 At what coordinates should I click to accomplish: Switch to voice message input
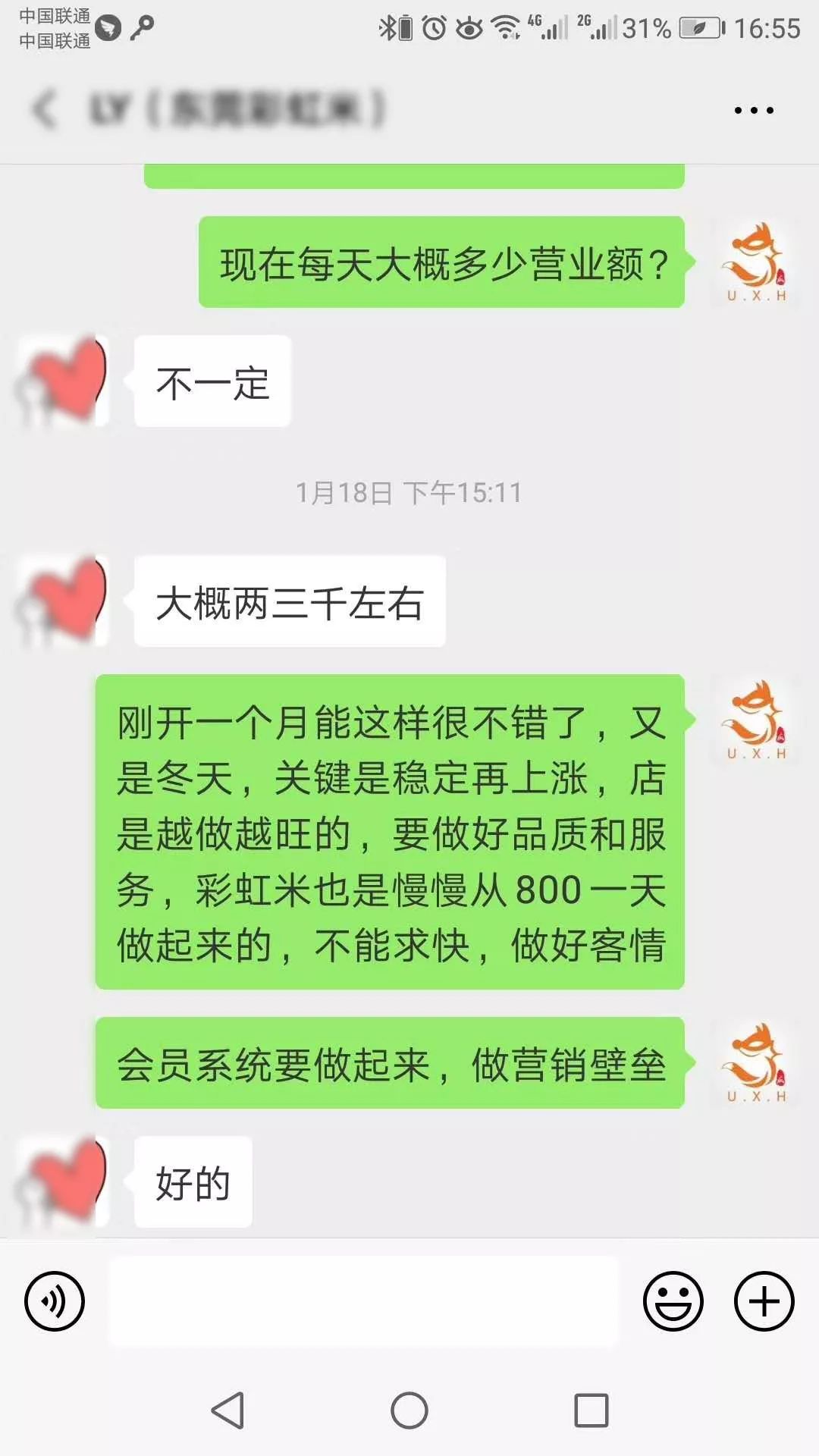coord(55,1301)
